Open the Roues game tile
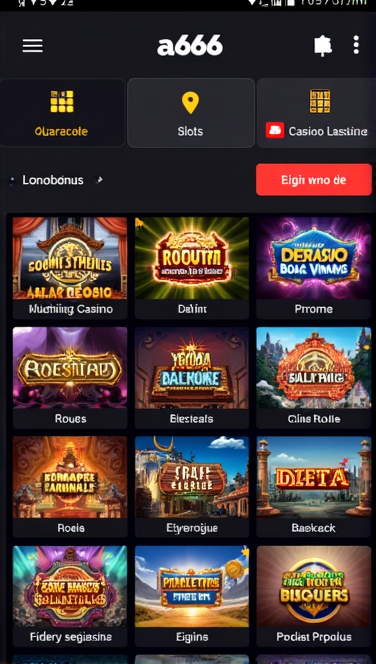The height and width of the screenshot is (664, 376). click(x=70, y=377)
